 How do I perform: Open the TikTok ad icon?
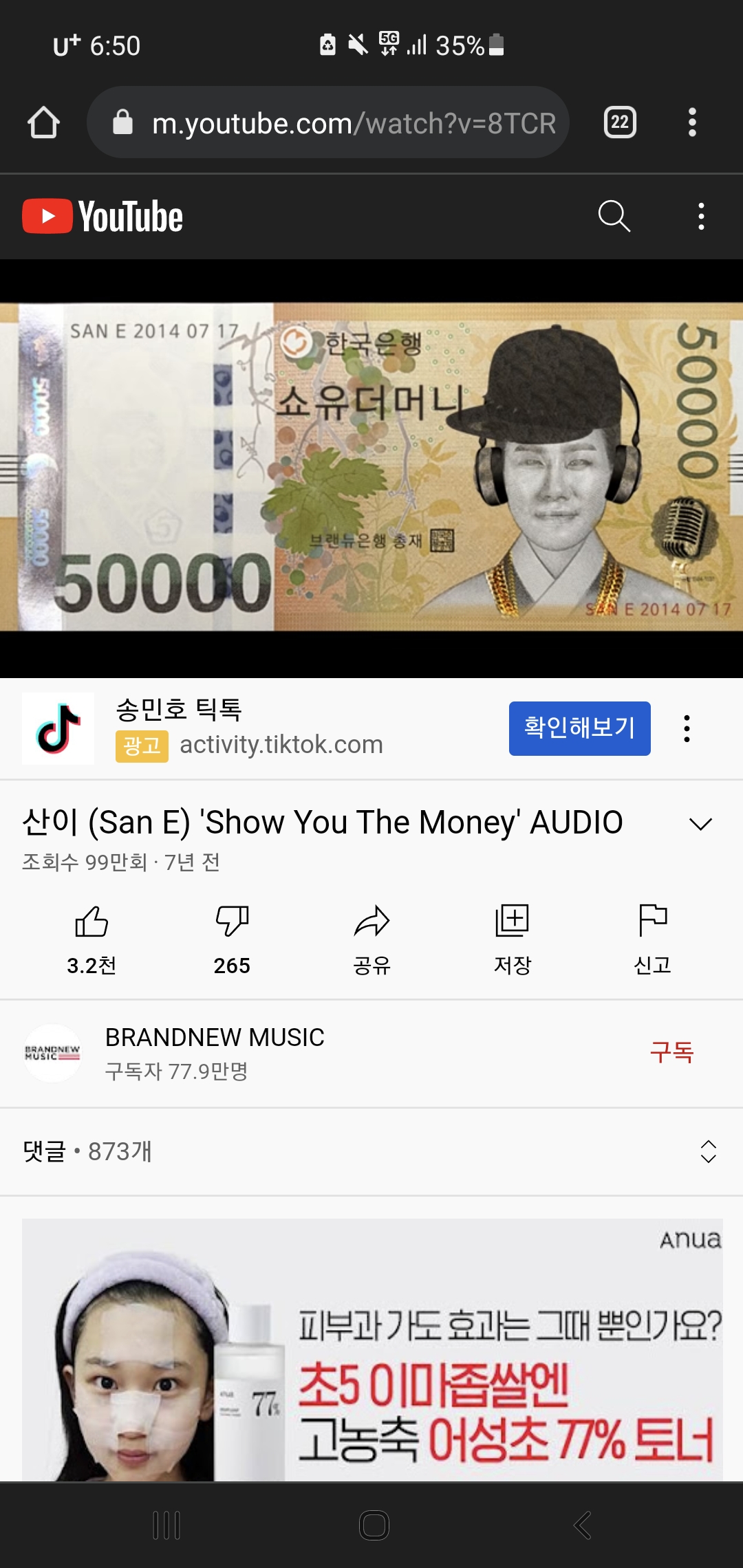click(58, 729)
